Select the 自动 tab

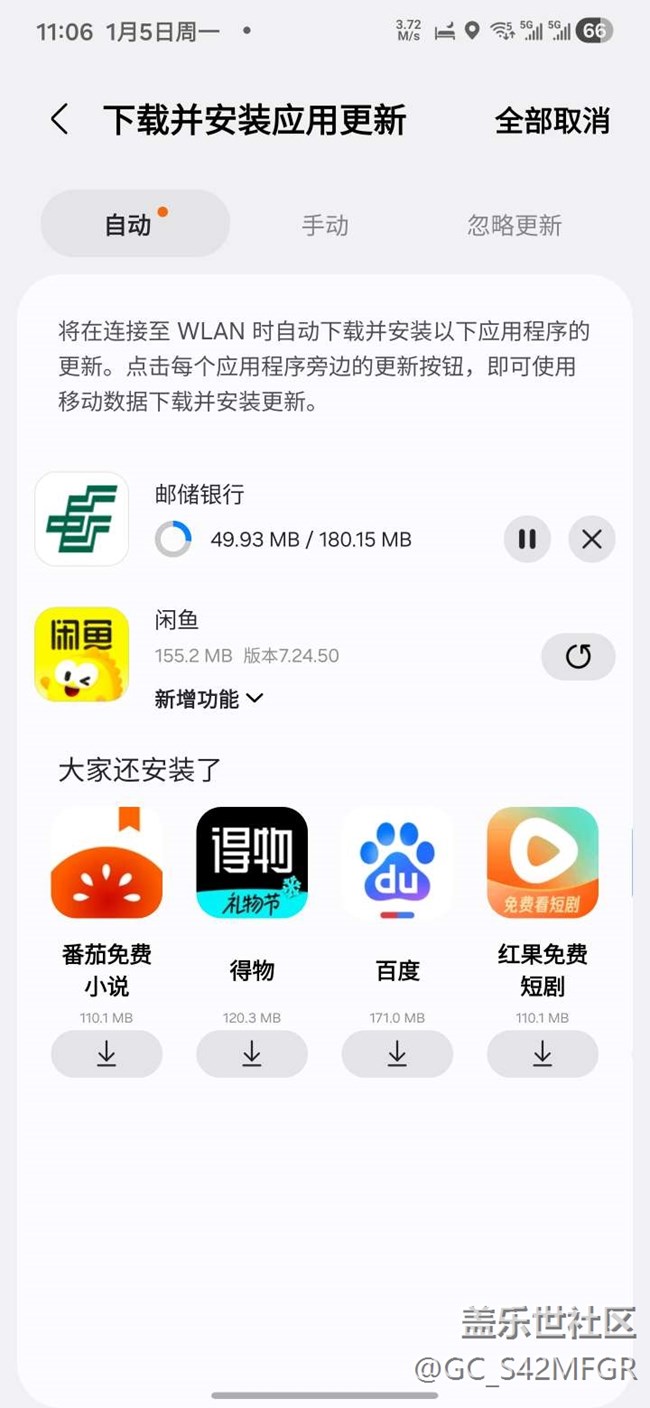coord(130,225)
